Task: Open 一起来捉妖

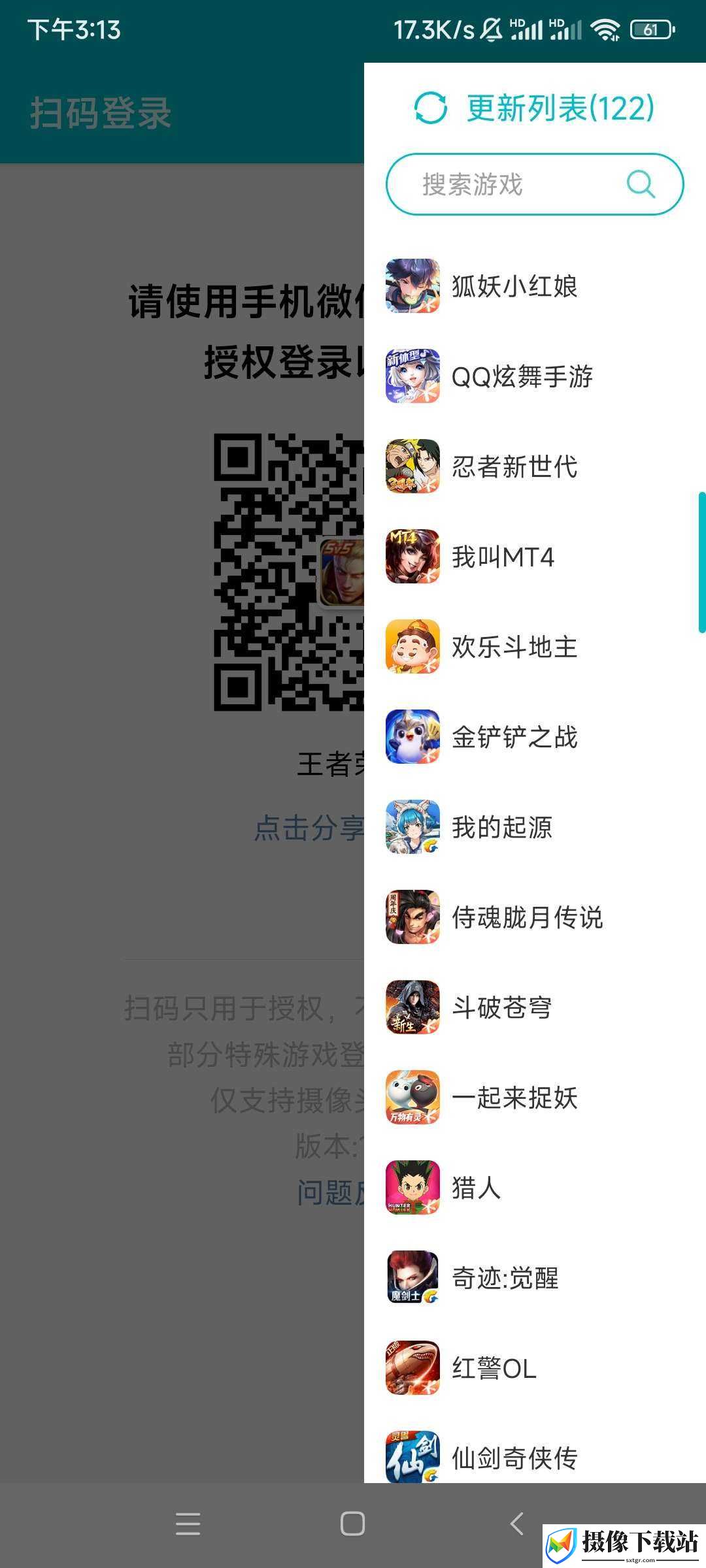Action: (535, 1098)
